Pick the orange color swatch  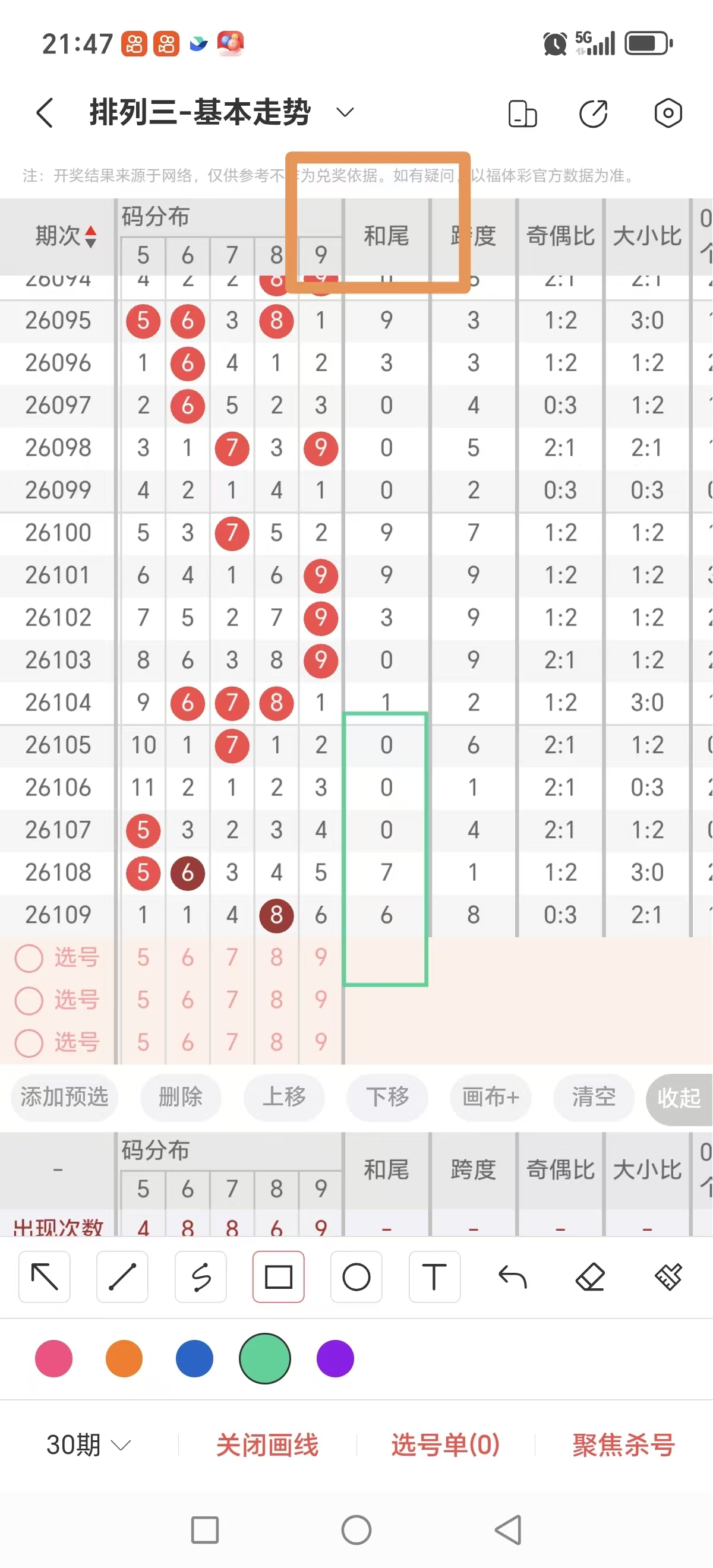[x=124, y=1358]
